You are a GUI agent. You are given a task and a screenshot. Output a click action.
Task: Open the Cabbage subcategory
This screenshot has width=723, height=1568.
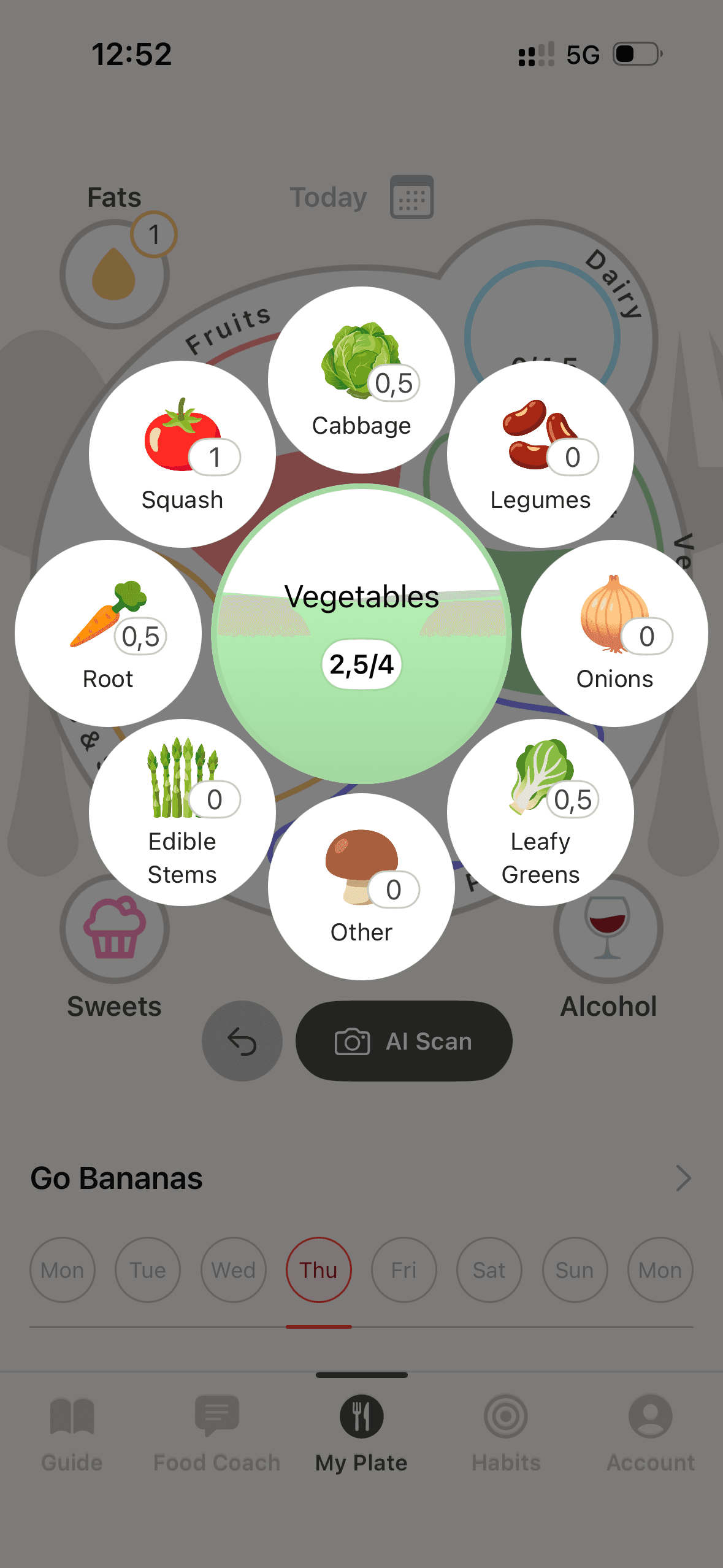coord(361,380)
